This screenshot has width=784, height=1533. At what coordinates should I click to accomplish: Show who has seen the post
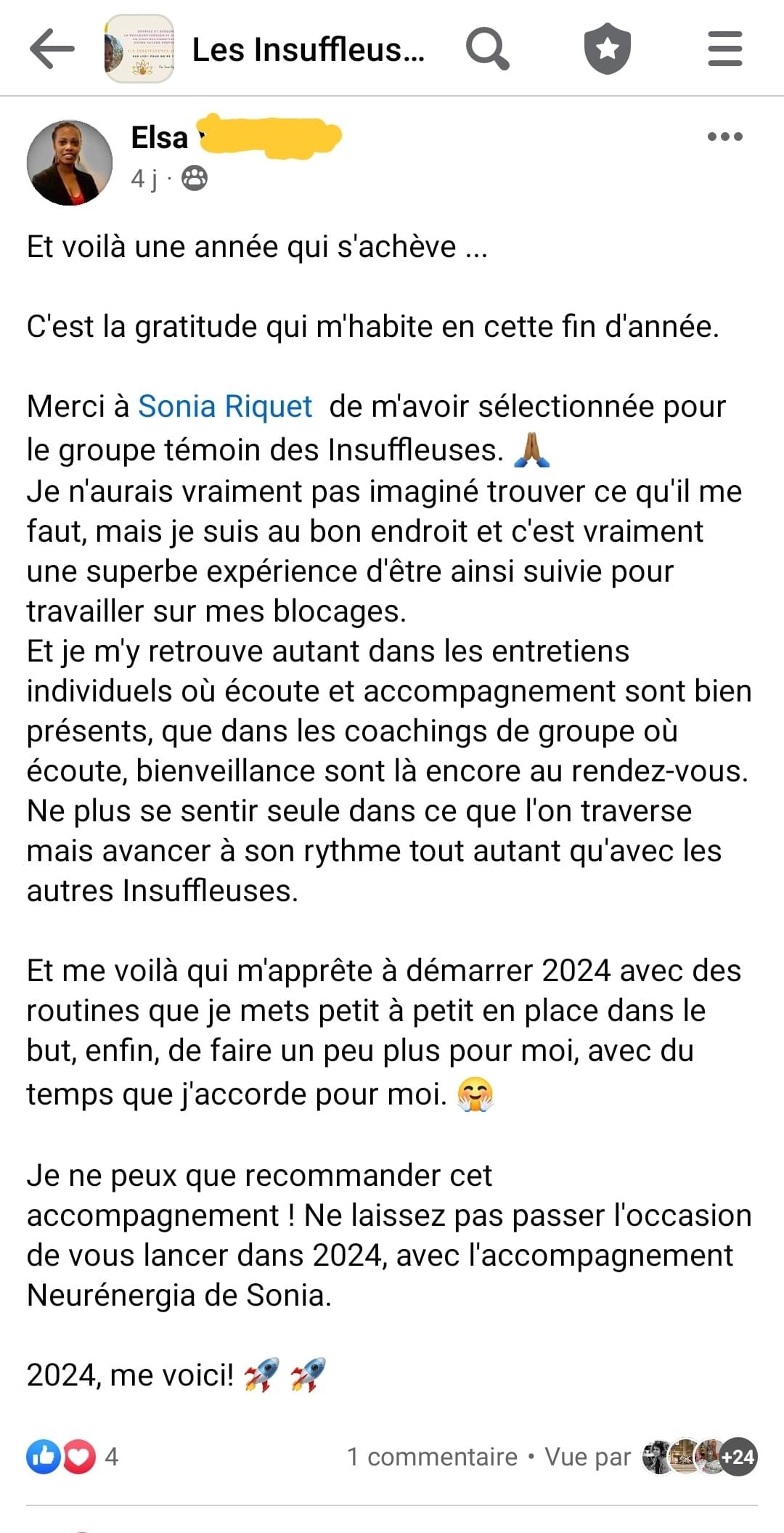(x=698, y=1457)
